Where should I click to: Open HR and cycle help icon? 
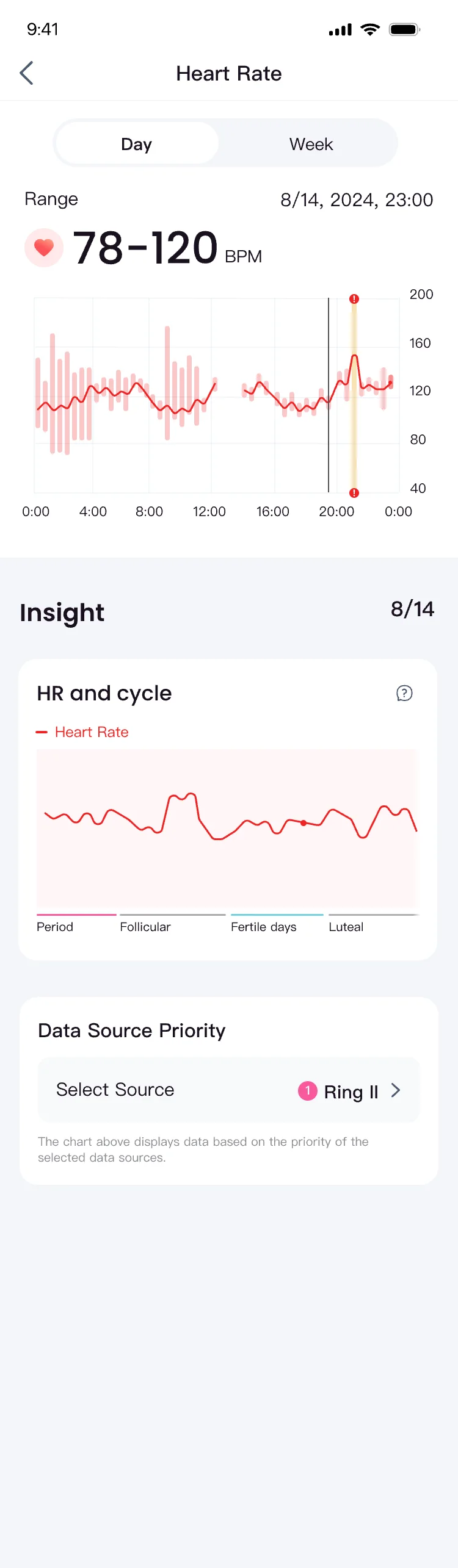pyautogui.click(x=404, y=693)
